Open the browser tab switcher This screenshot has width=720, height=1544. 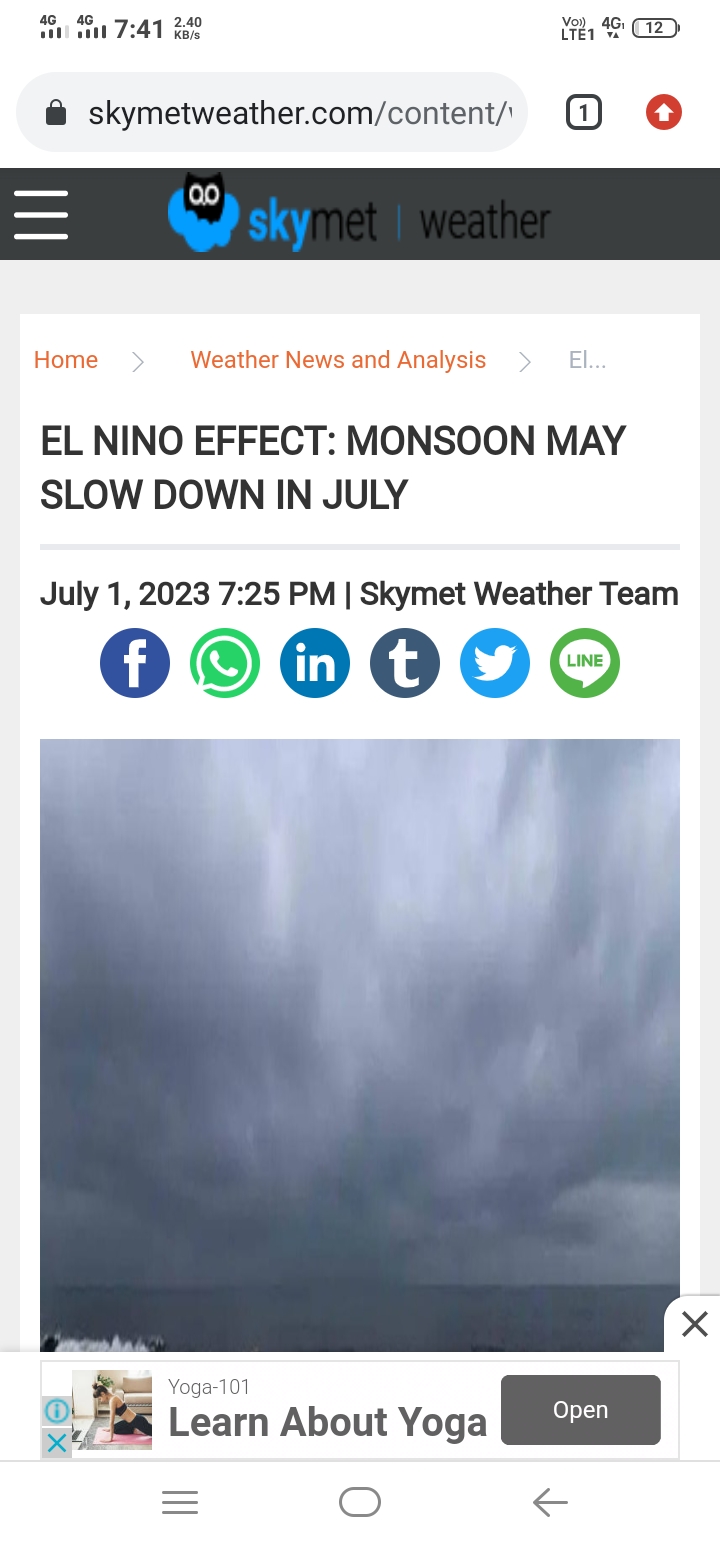click(584, 113)
